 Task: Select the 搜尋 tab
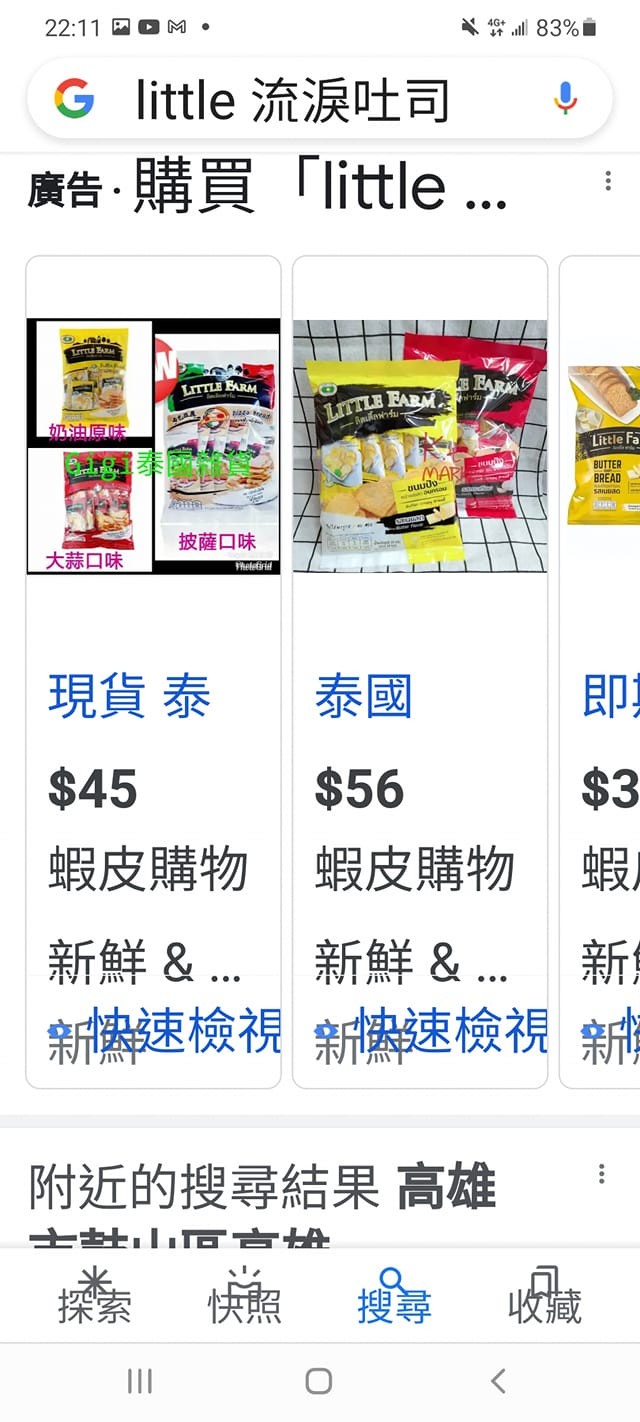[394, 1296]
